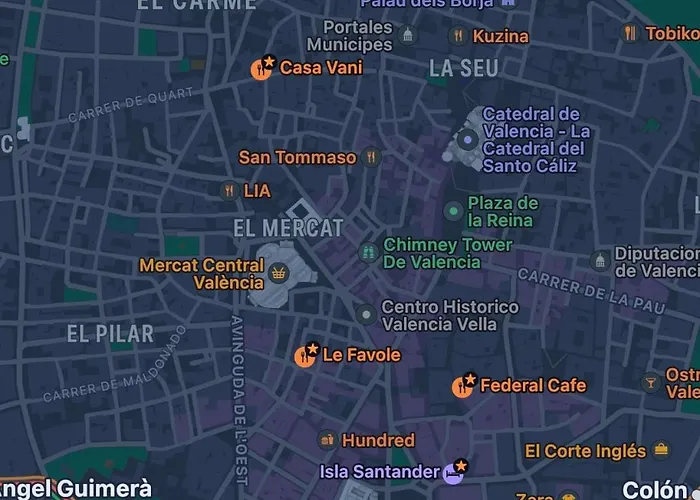Tap the Isla Santander hotel marker

coord(453,472)
